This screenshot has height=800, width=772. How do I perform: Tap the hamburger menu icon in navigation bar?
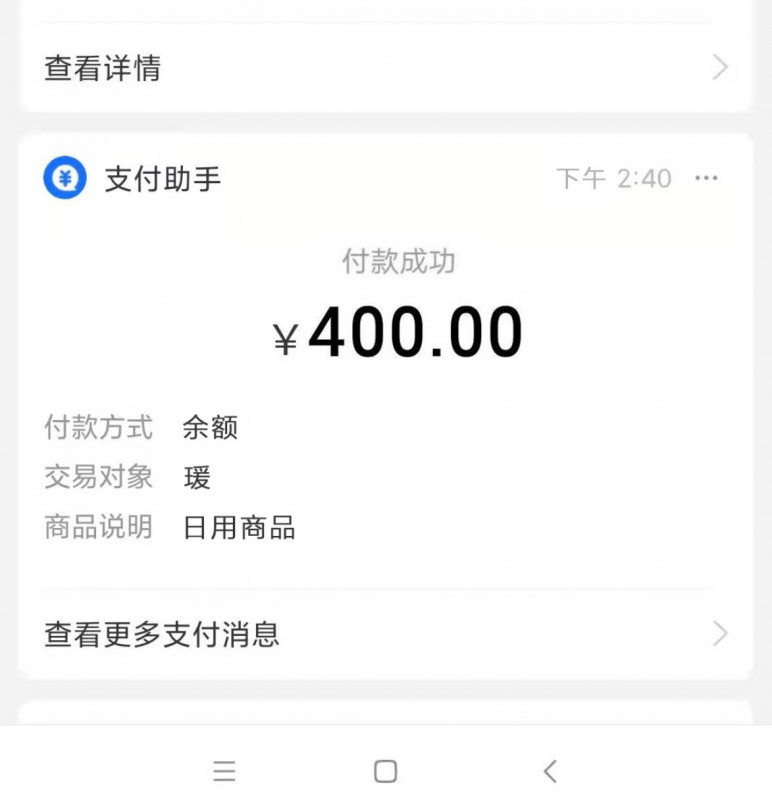pos(224,771)
